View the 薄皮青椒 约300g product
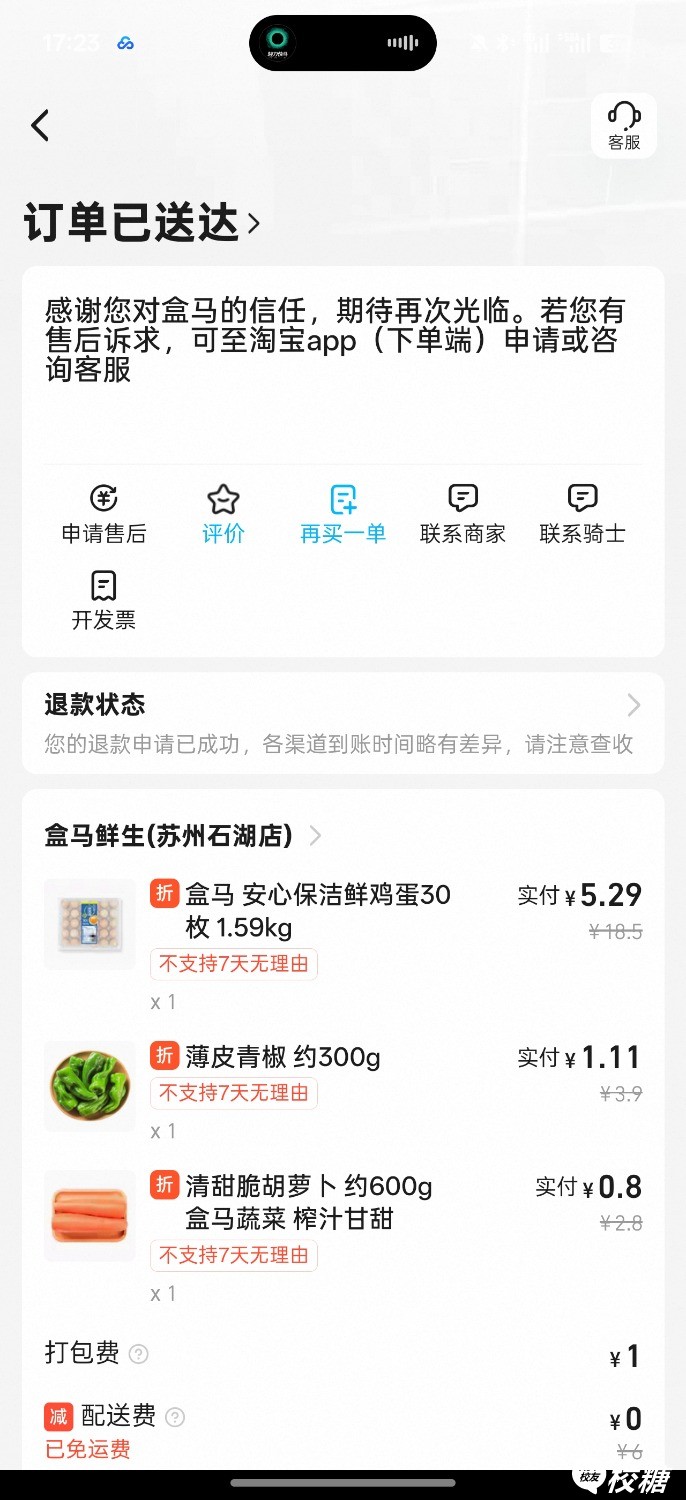Viewport: 686px width, 1500px height. coord(283,1057)
